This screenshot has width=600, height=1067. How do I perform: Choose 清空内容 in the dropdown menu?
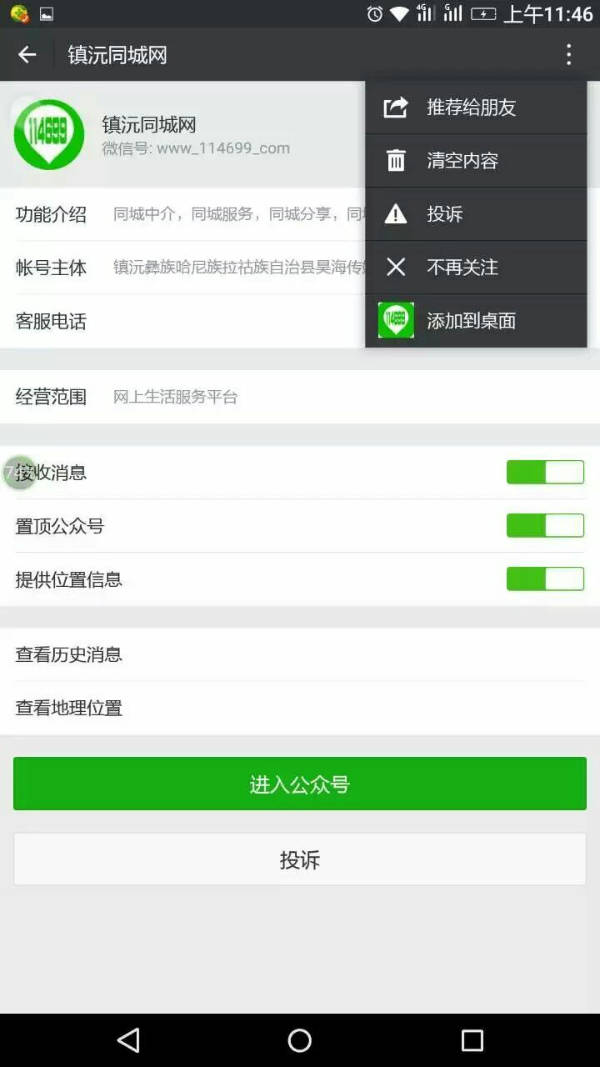476,161
